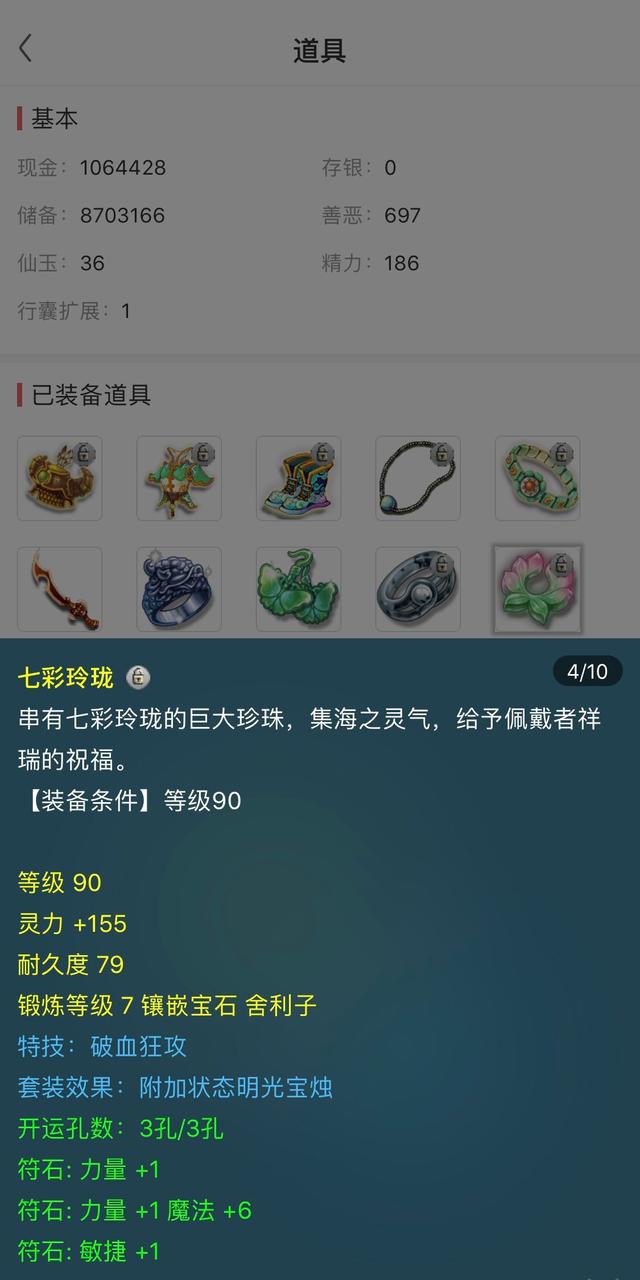640x1280 pixels.
Task: Select the dark grey bracelet item
Action: coord(418,590)
